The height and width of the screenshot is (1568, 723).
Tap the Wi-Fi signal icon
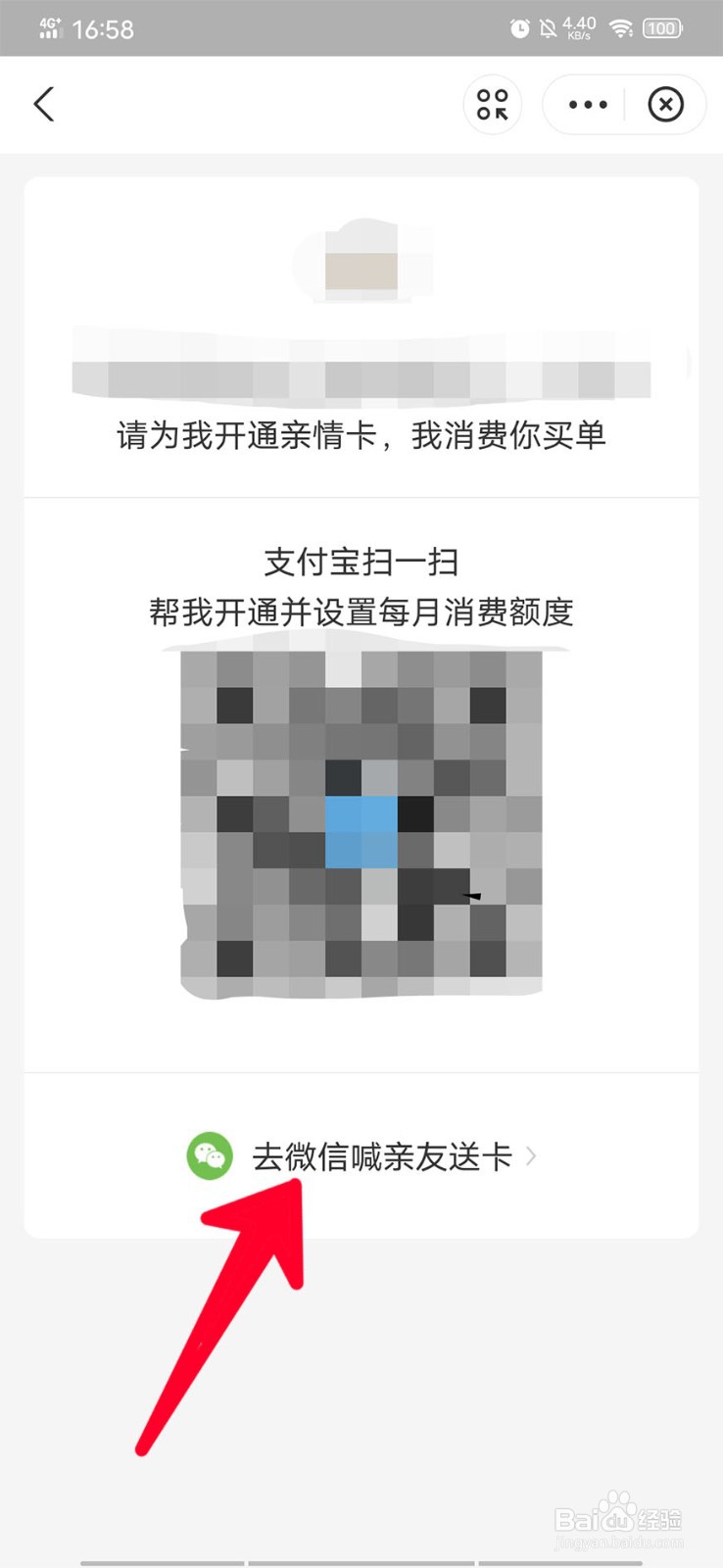click(x=621, y=27)
